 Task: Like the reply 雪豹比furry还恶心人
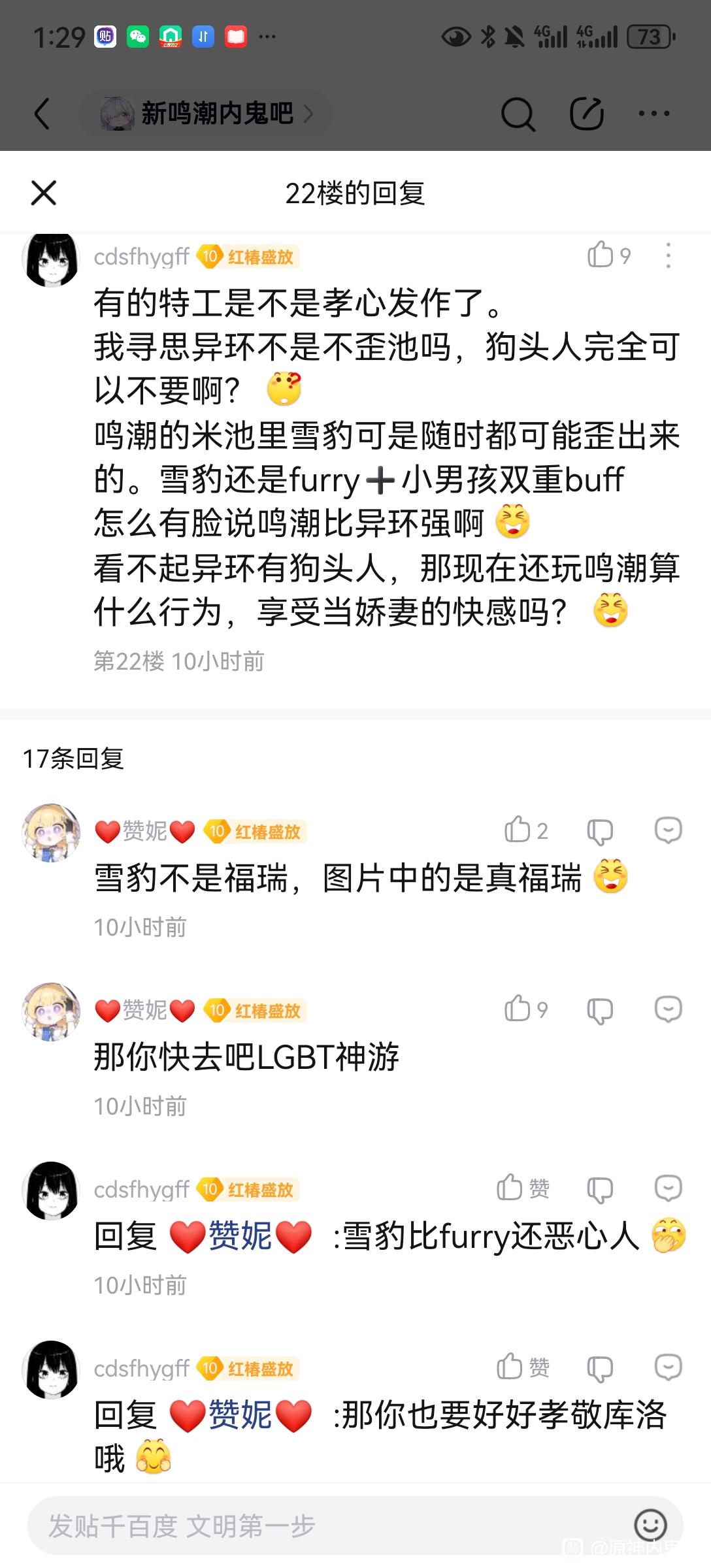510,1188
